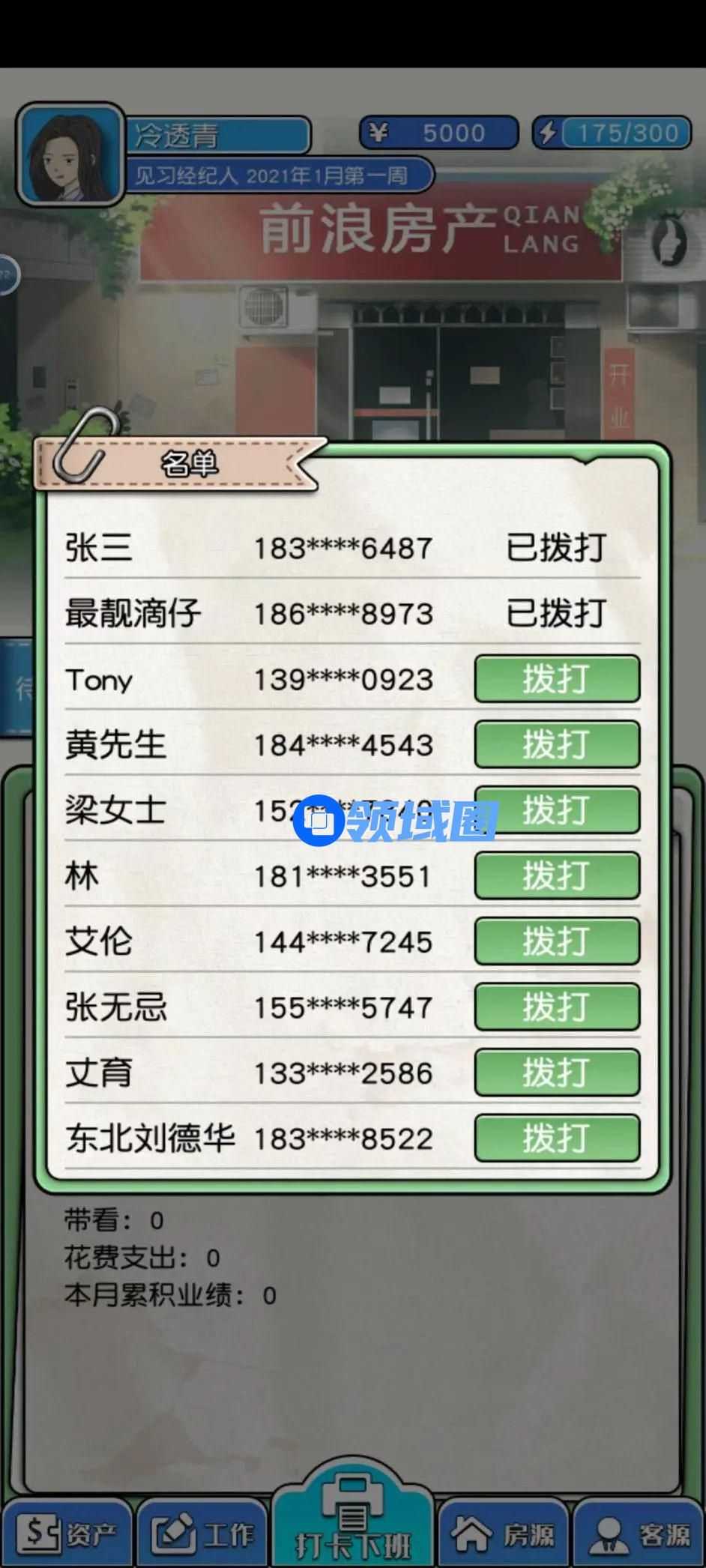Dial 黄先生's number
Screen dimensions: 706x1568
pyautogui.click(x=557, y=744)
